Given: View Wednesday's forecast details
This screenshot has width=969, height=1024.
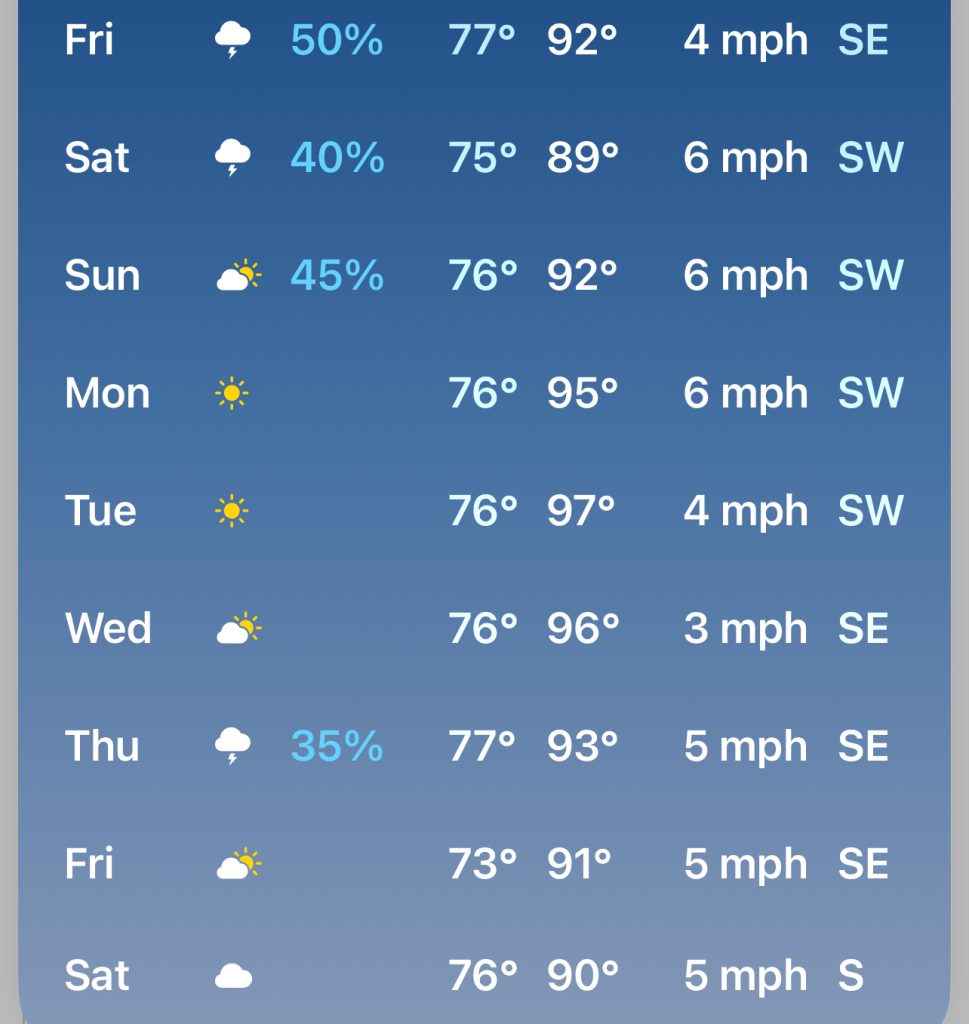Looking at the screenshot, I should [x=484, y=629].
